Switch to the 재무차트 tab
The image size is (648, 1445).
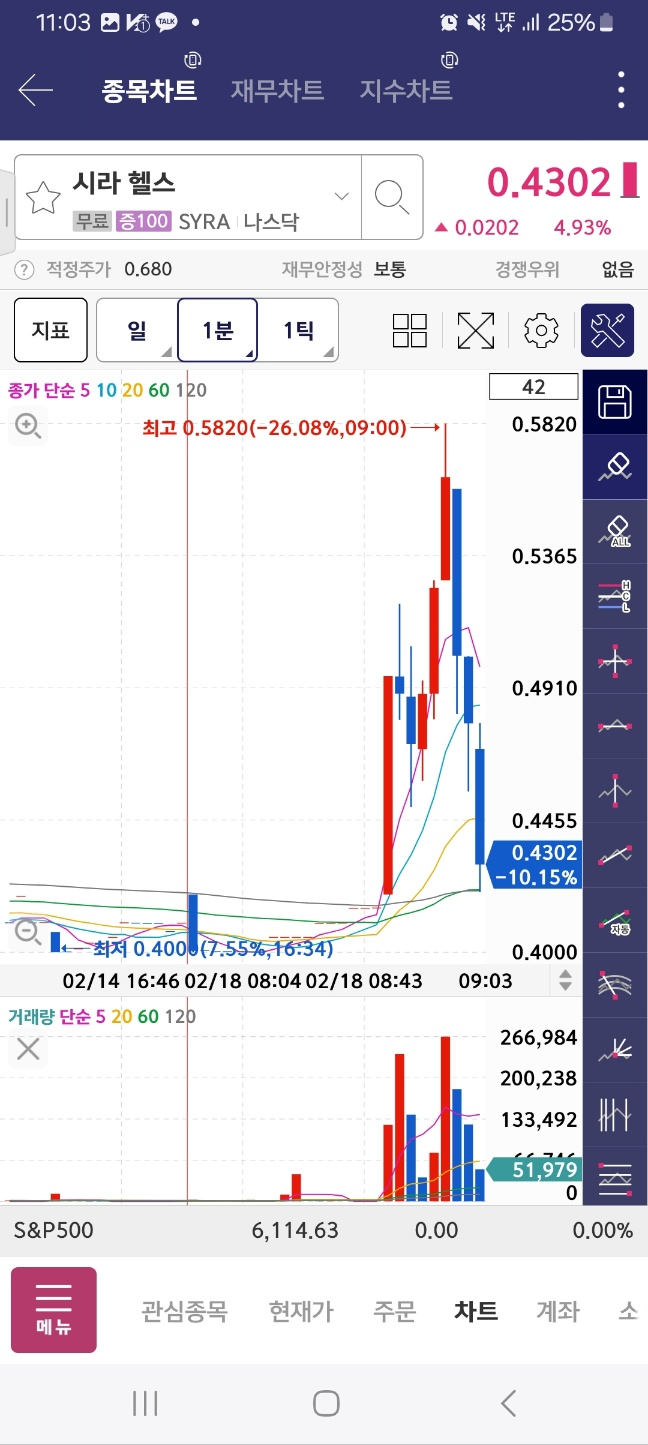pyautogui.click(x=277, y=91)
